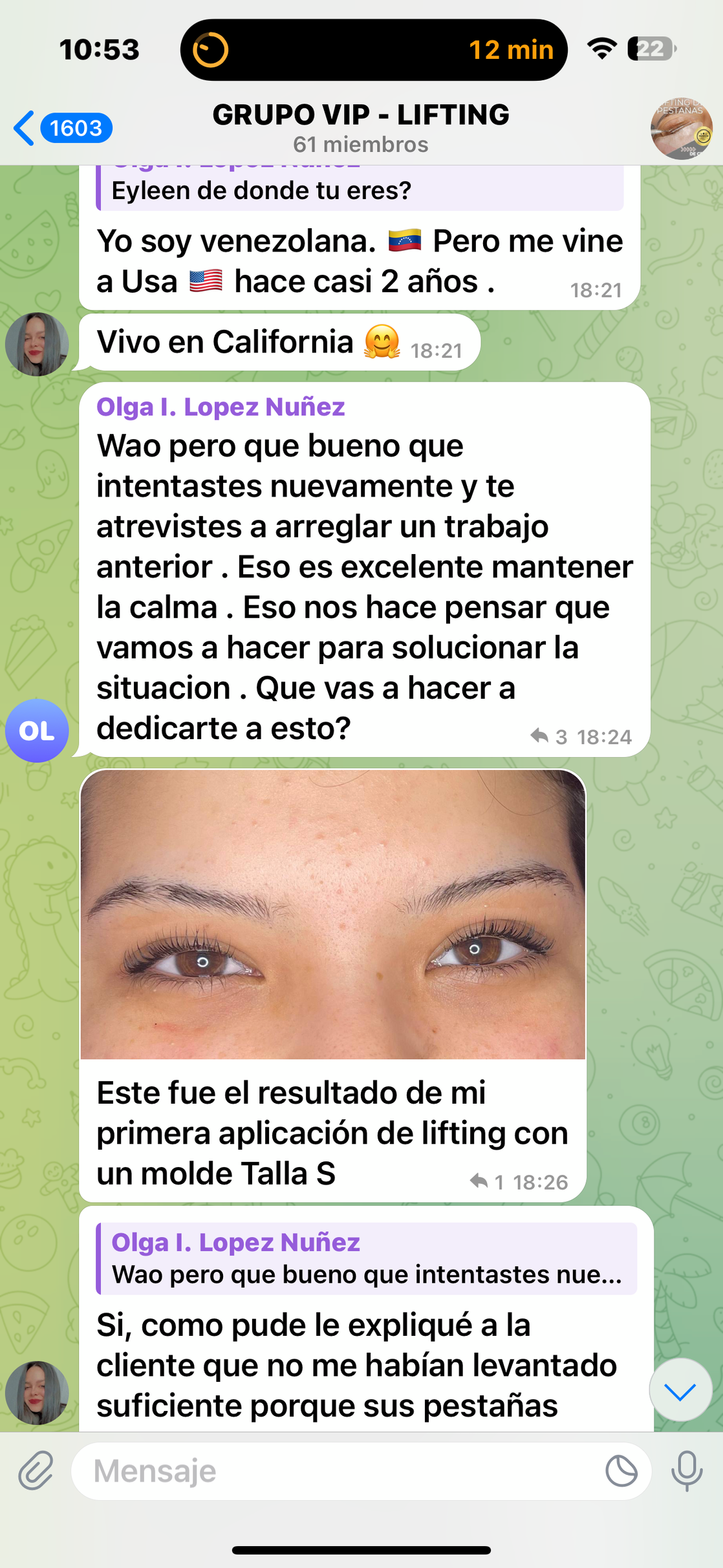Open the sticker panel icon
Image resolution: width=723 pixels, height=1568 pixels.
pyautogui.click(x=621, y=1471)
